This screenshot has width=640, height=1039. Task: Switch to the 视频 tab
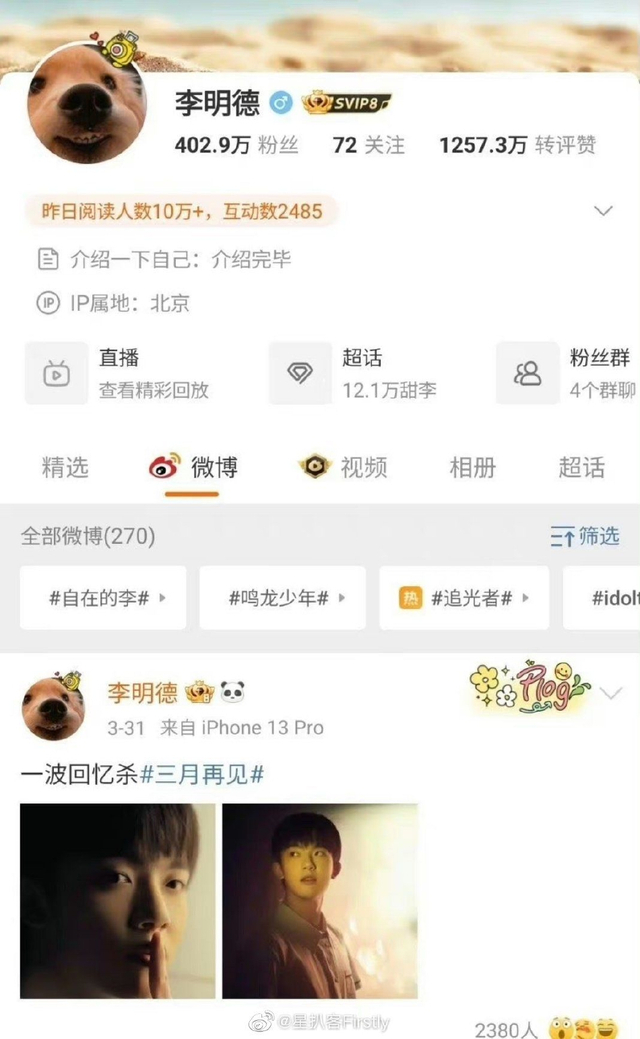(343, 467)
